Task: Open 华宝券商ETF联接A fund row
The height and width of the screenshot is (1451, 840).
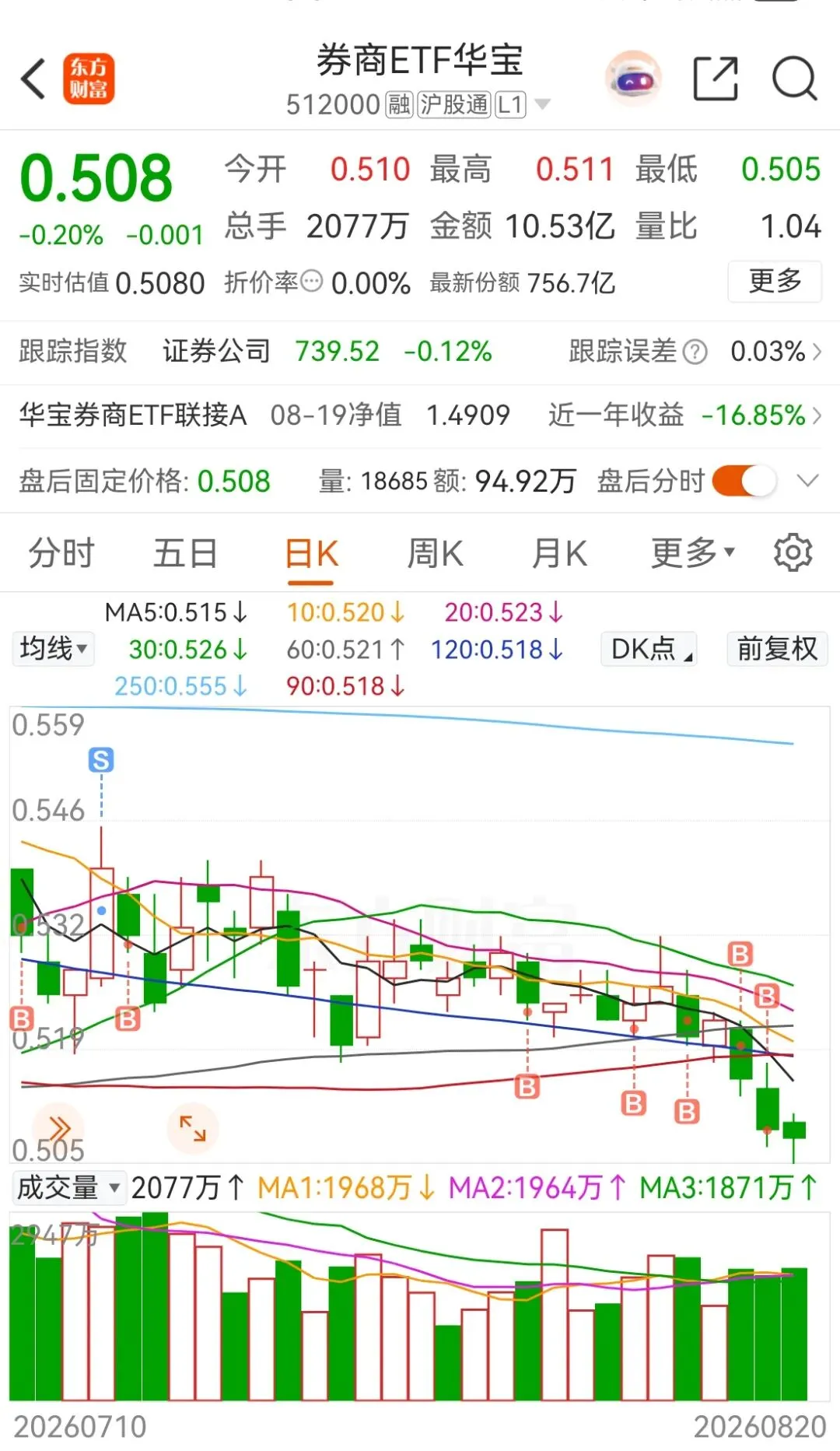Action: pyautogui.click(x=420, y=415)
